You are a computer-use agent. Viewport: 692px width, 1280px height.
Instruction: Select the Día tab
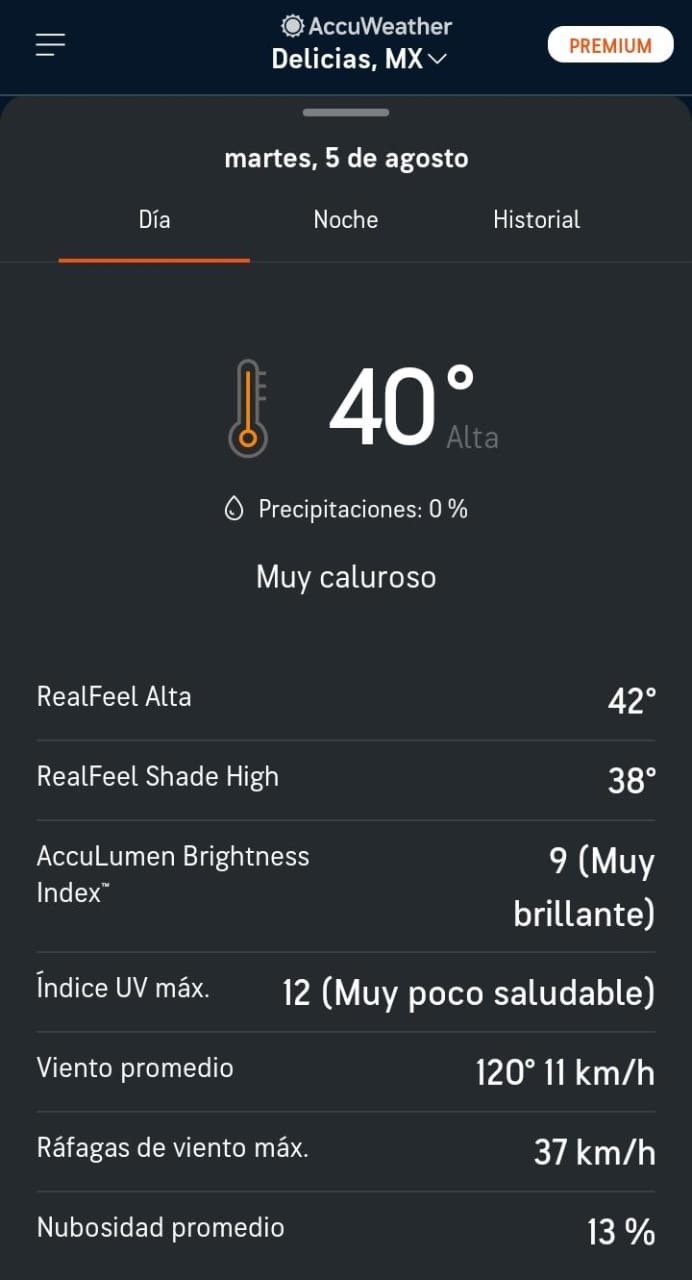pyautogui.click(x=154, y=220)
